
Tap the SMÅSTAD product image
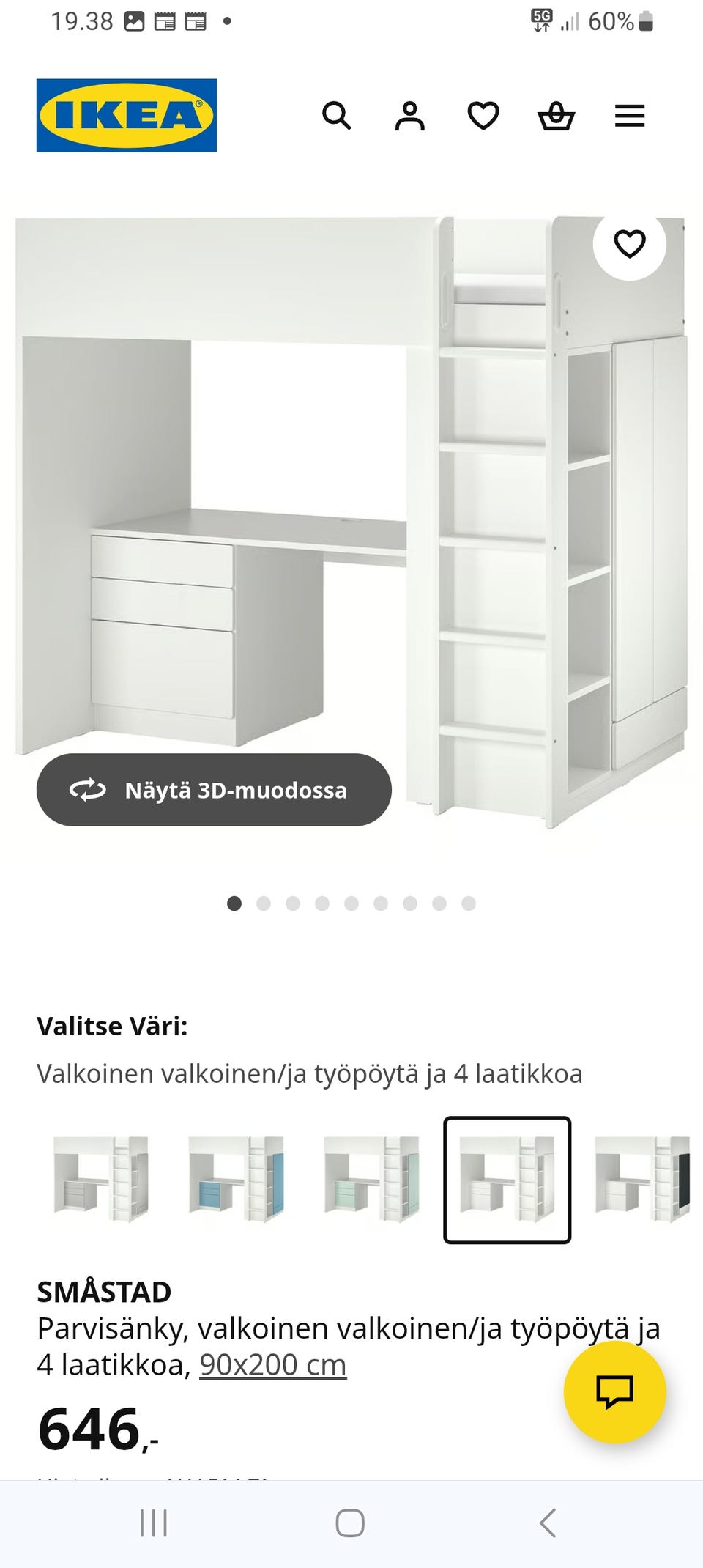coord(351,513)
